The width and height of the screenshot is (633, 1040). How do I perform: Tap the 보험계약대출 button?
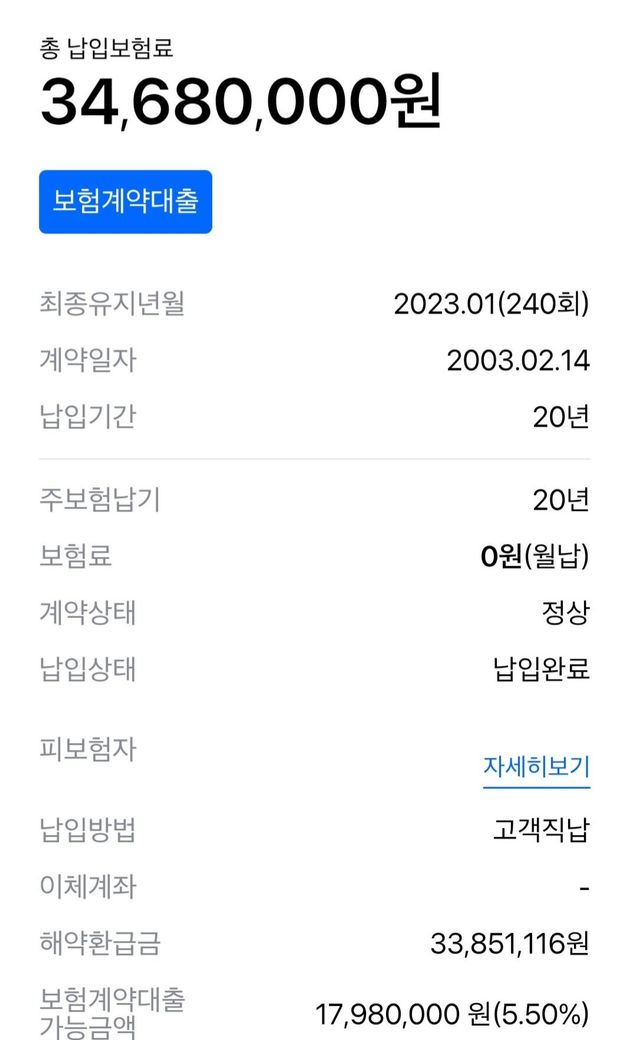click(125, 201)
